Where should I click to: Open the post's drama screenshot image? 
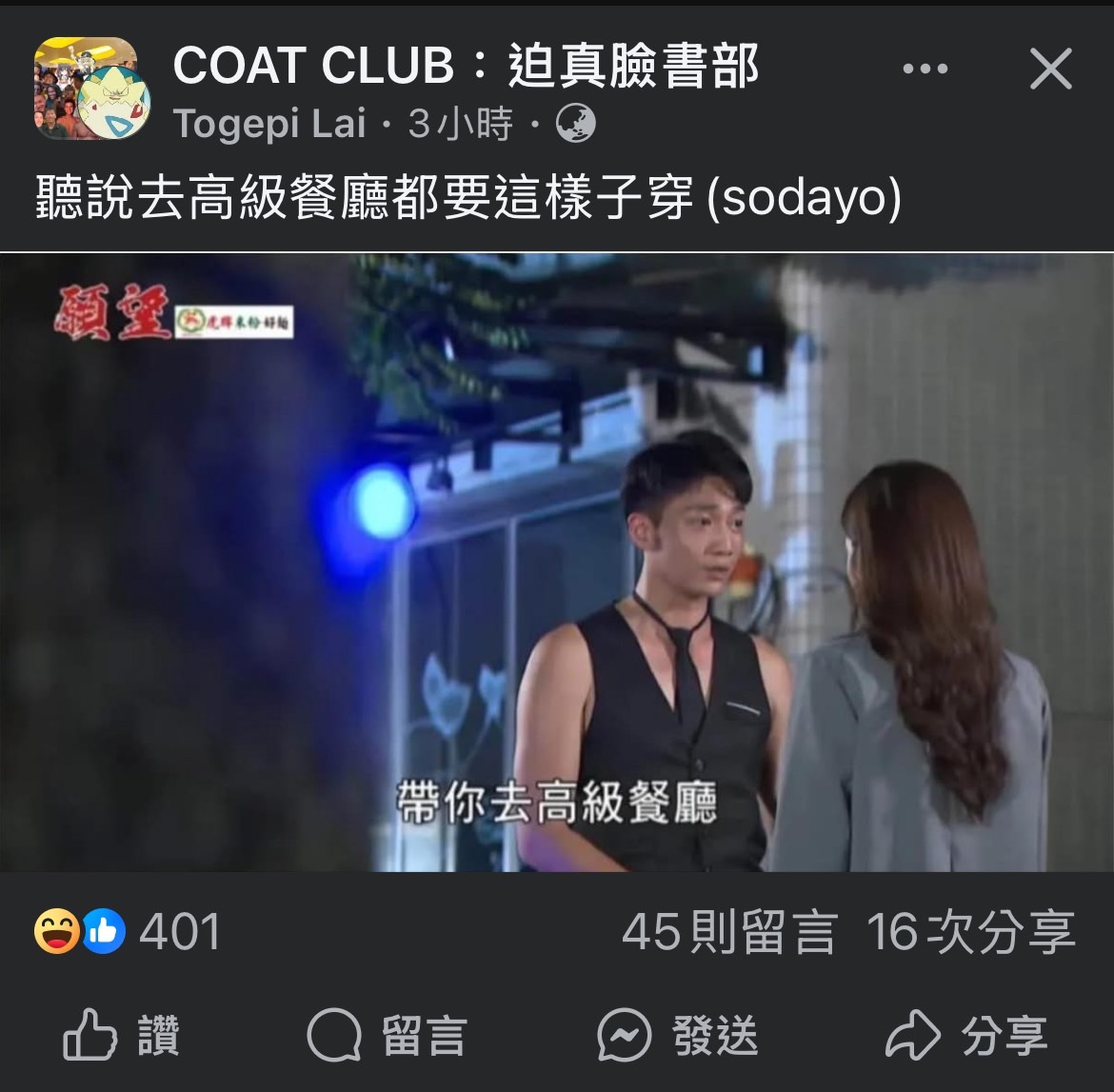point(556,562)
